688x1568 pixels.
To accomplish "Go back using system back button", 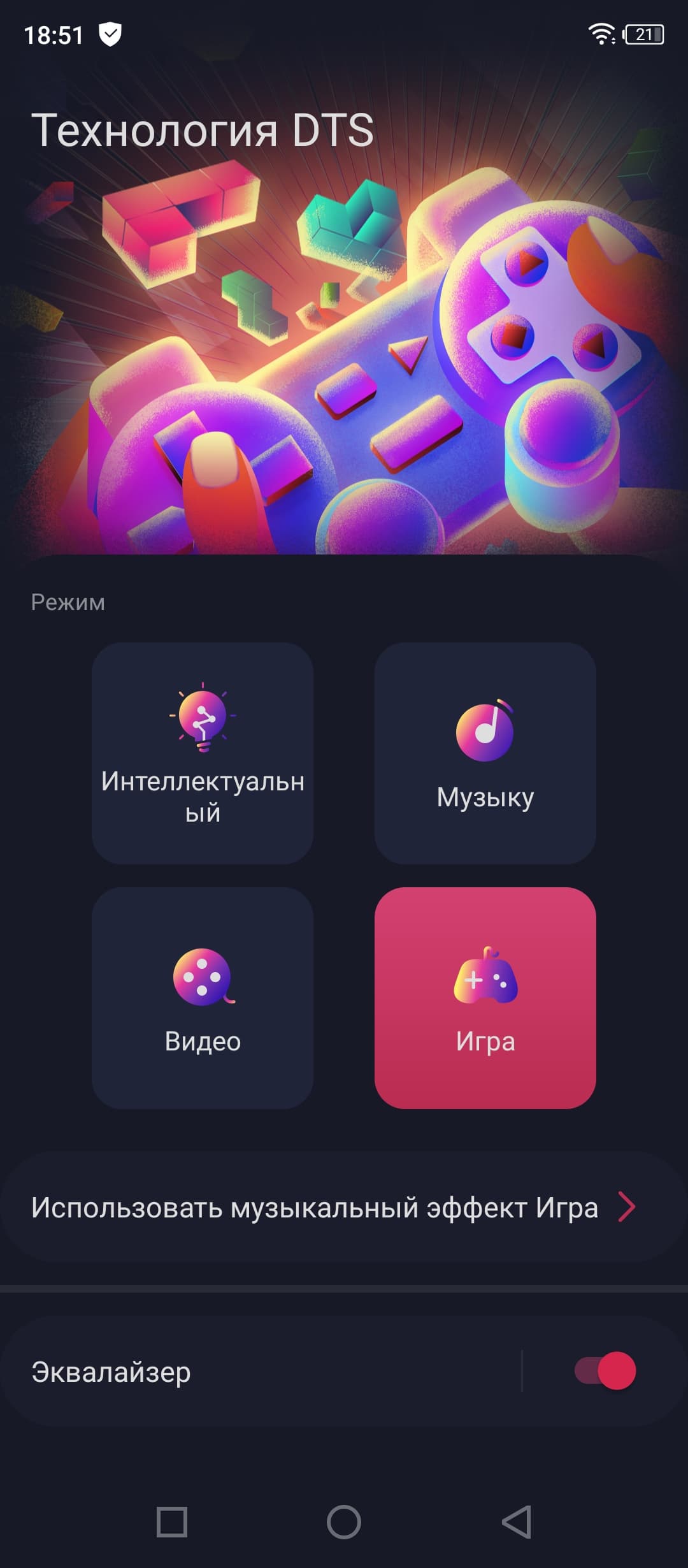I will tap(516, 1522).
